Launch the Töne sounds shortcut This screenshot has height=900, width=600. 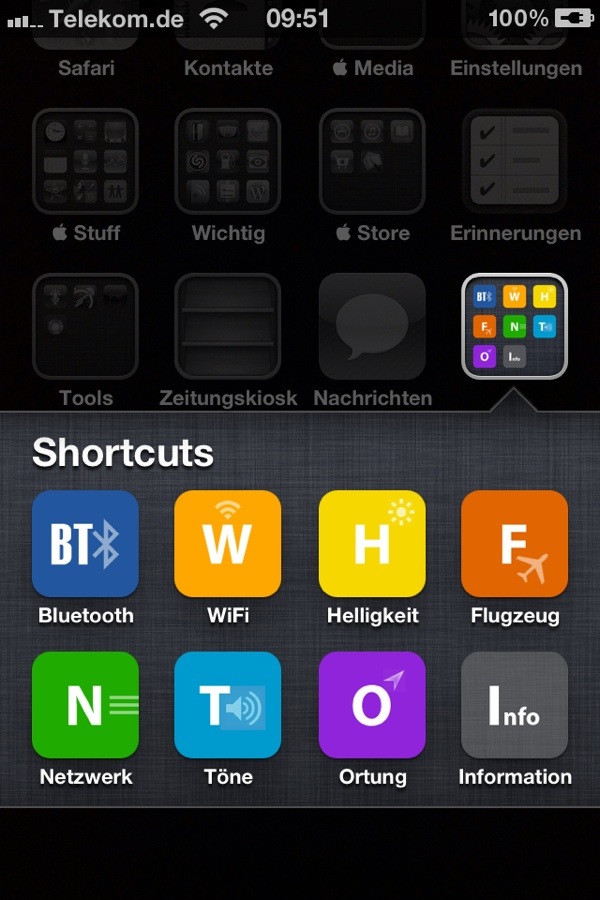tap(228, 705)
